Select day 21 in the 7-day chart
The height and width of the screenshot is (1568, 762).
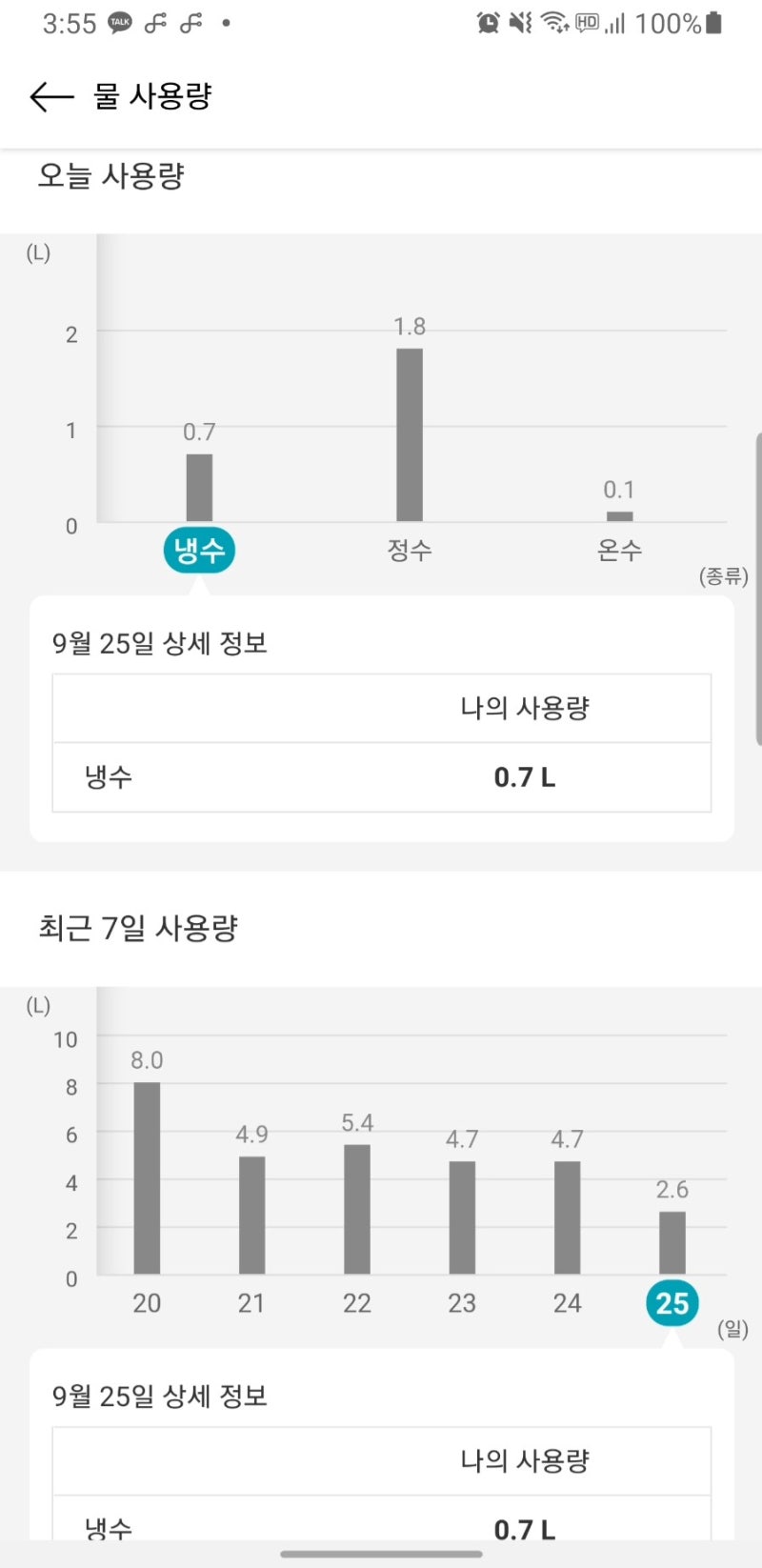tap(251, 1302)
